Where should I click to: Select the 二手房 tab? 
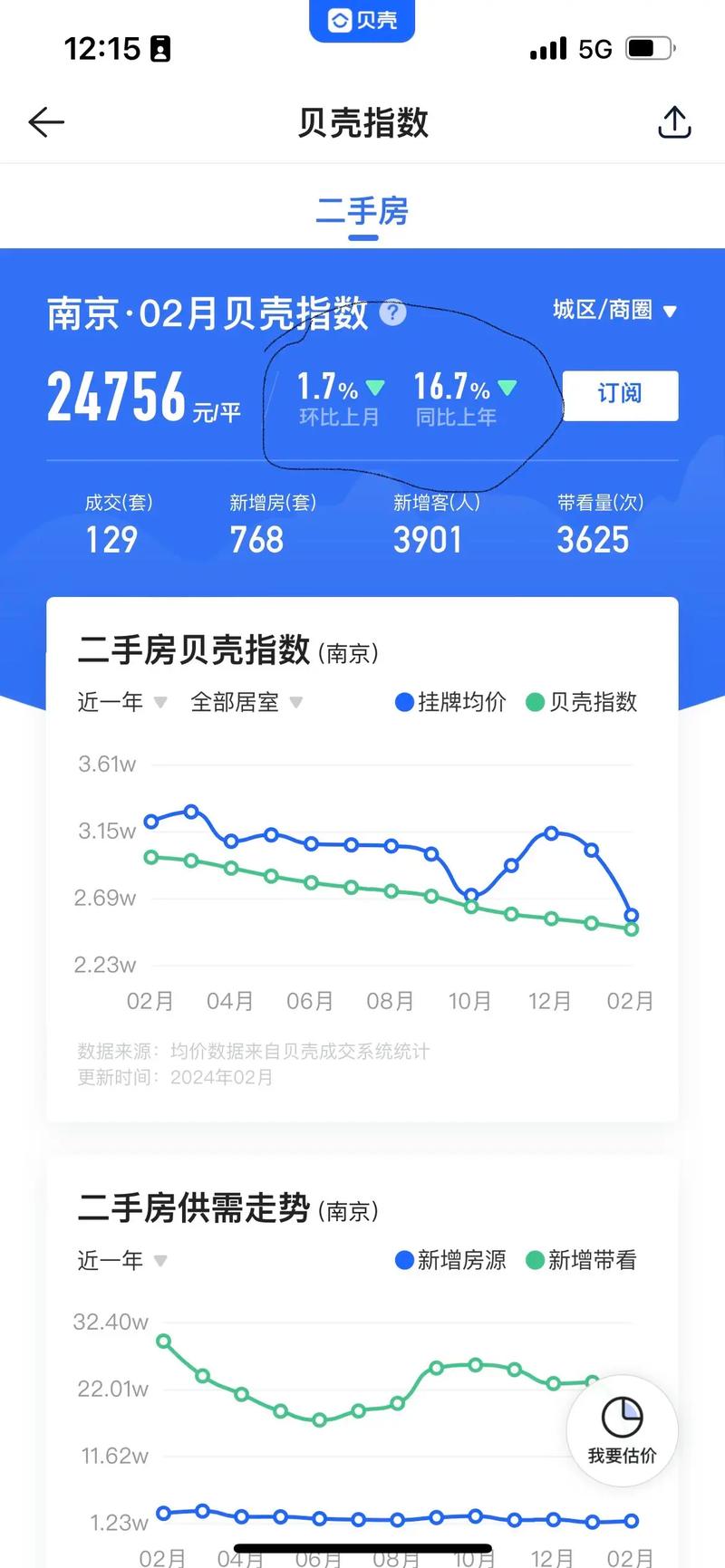coord(362,211)
